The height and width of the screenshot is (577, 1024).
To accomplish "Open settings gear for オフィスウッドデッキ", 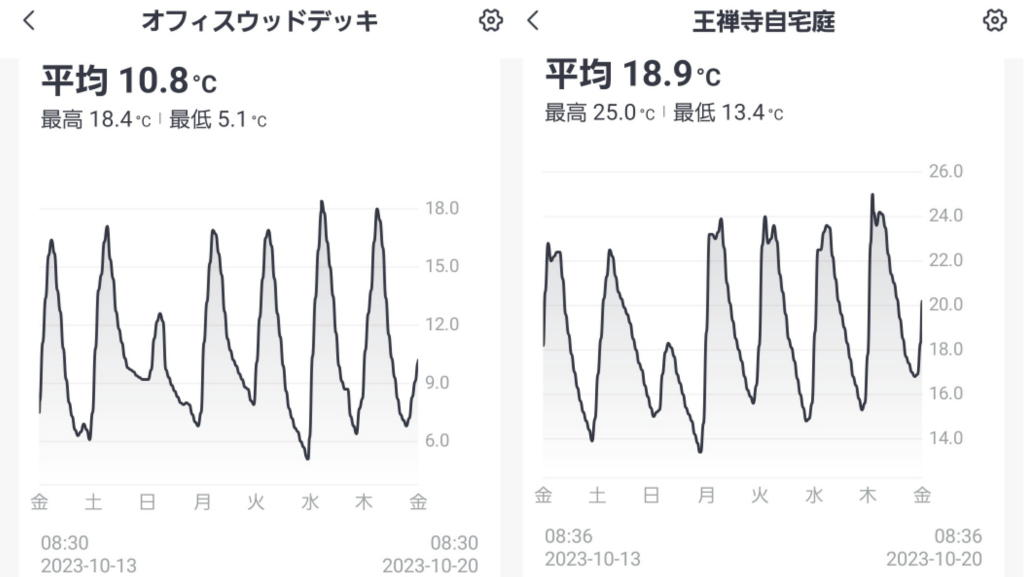I will tap(490, 21).
